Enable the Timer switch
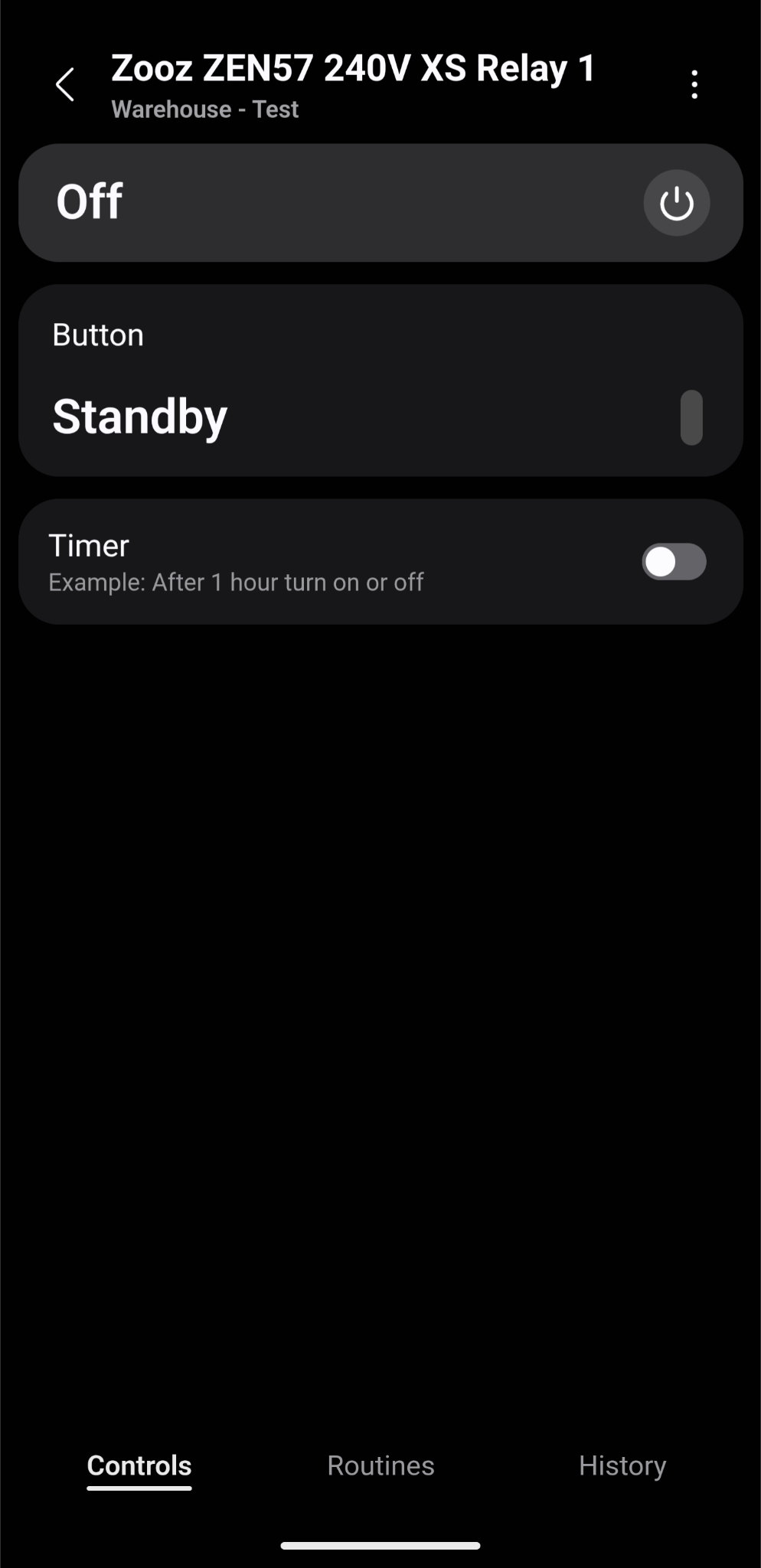The width and height of the screenshot is (761, 1568). [674, 562]
